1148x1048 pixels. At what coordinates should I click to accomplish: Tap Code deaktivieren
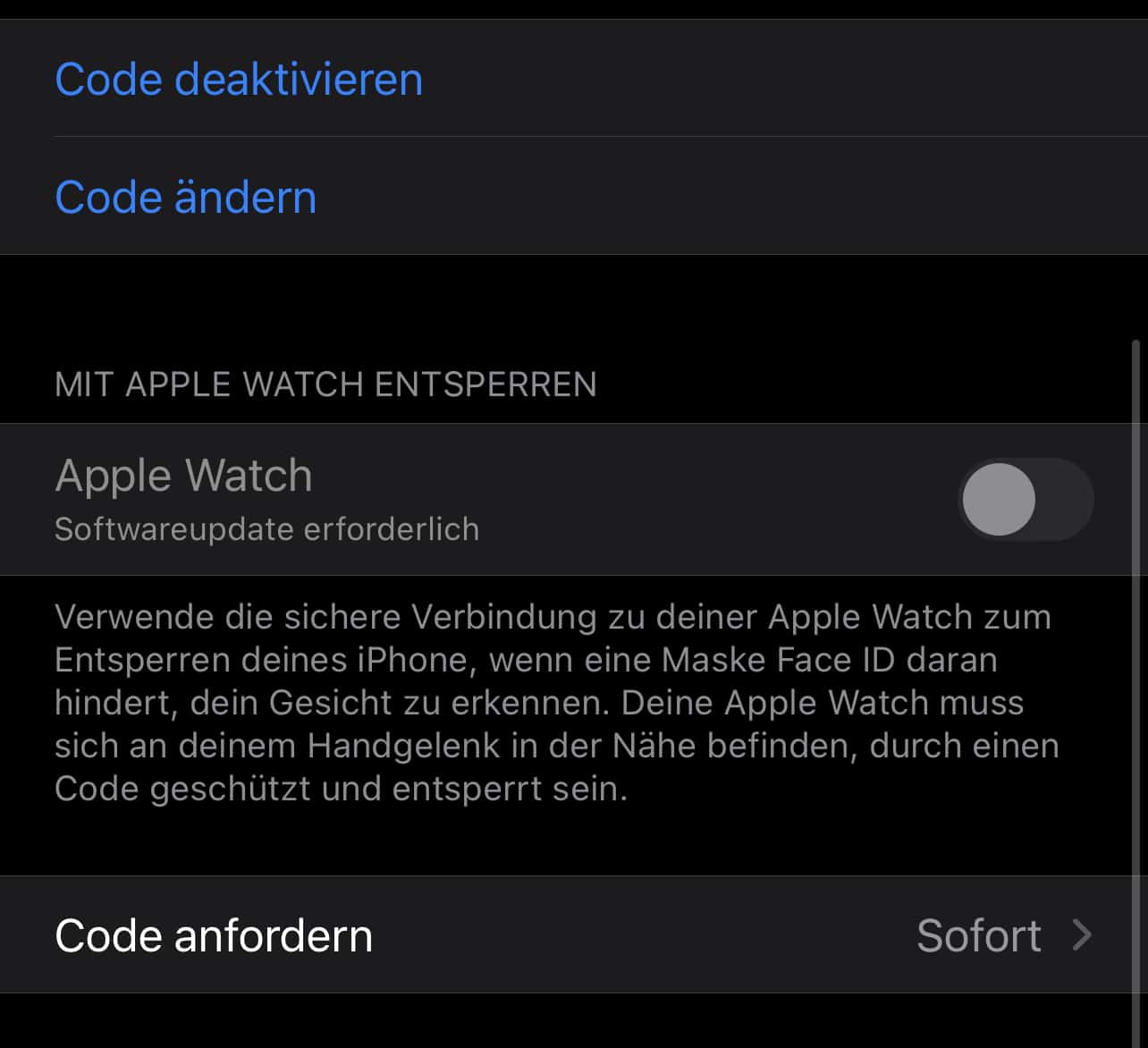(239, 80)
